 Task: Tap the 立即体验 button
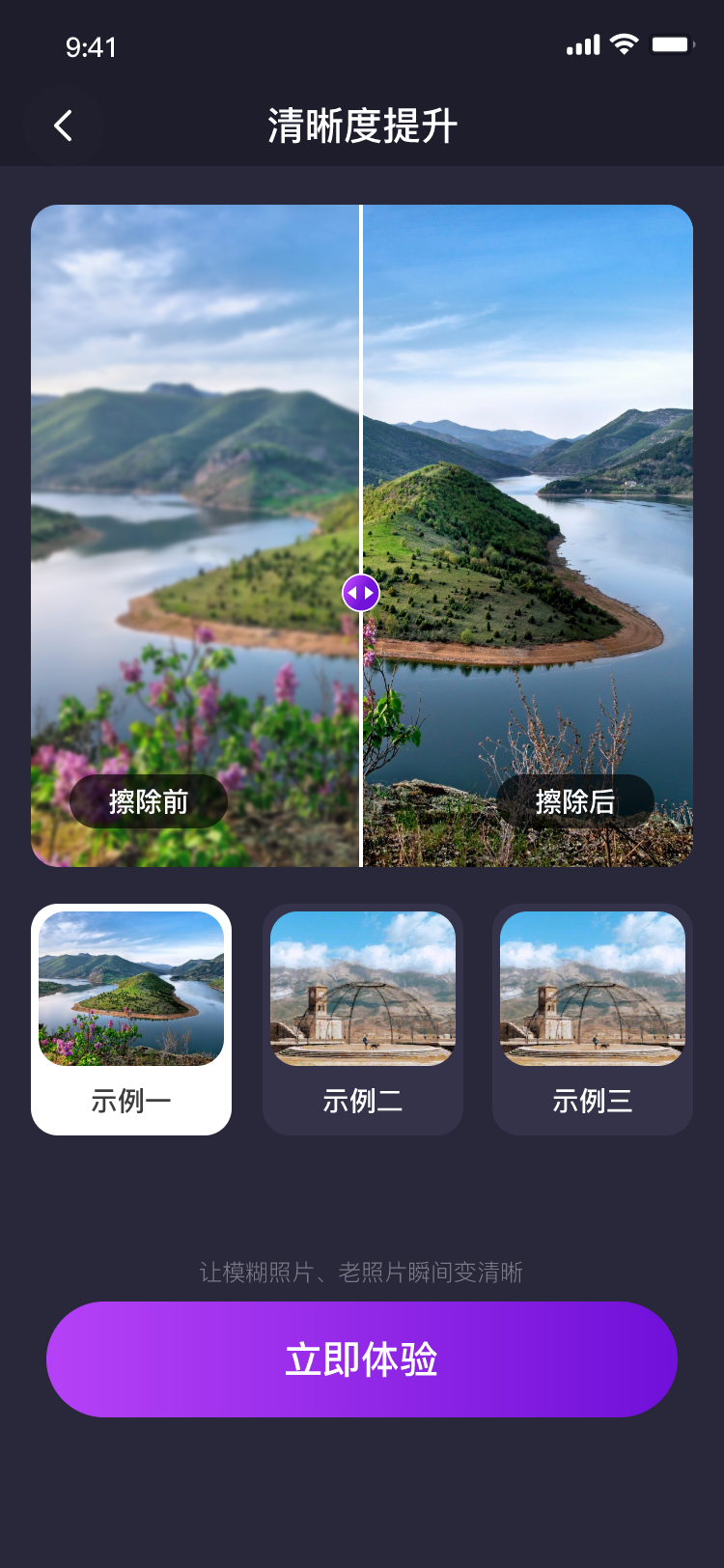(362, 1359)
